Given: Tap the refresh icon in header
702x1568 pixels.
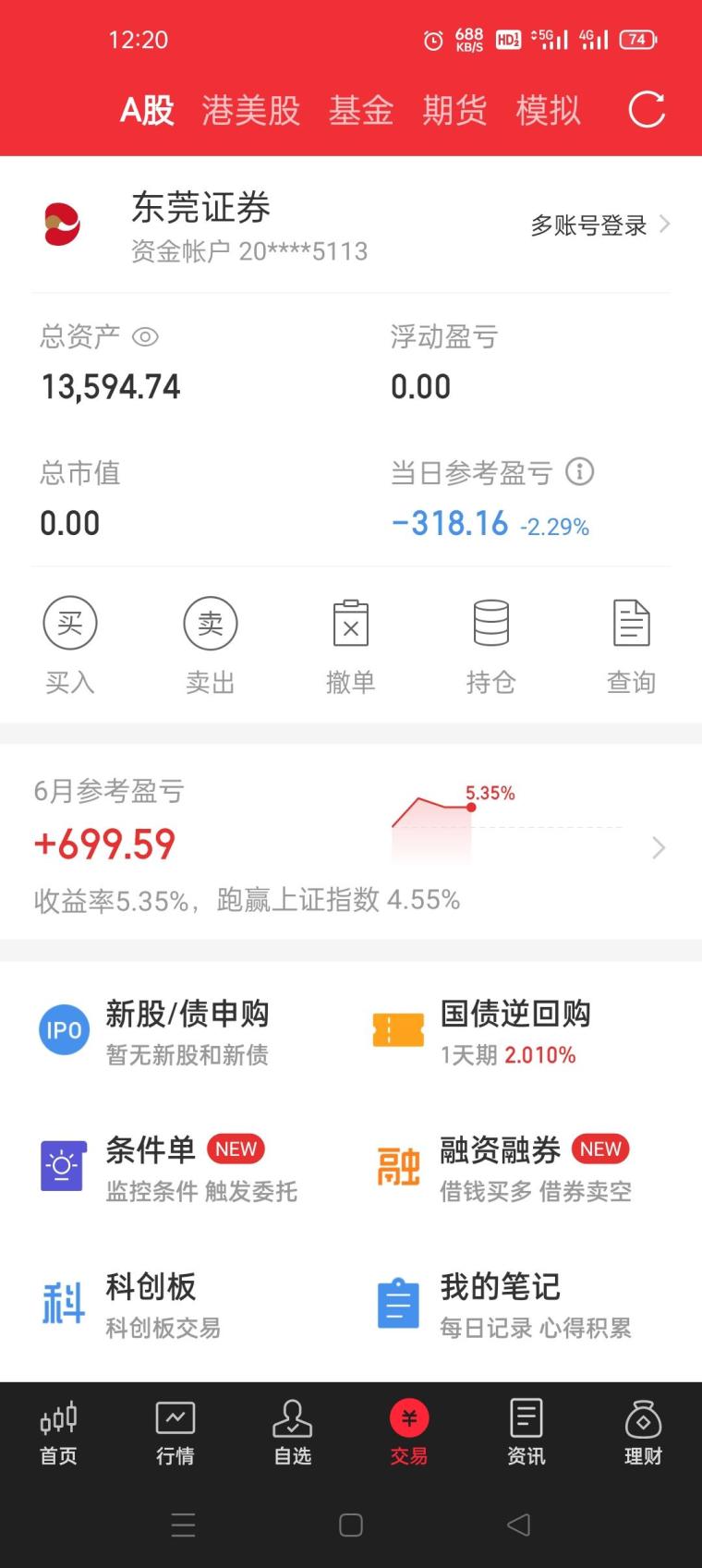Looking at the screenshot, I should click(647, 110).
